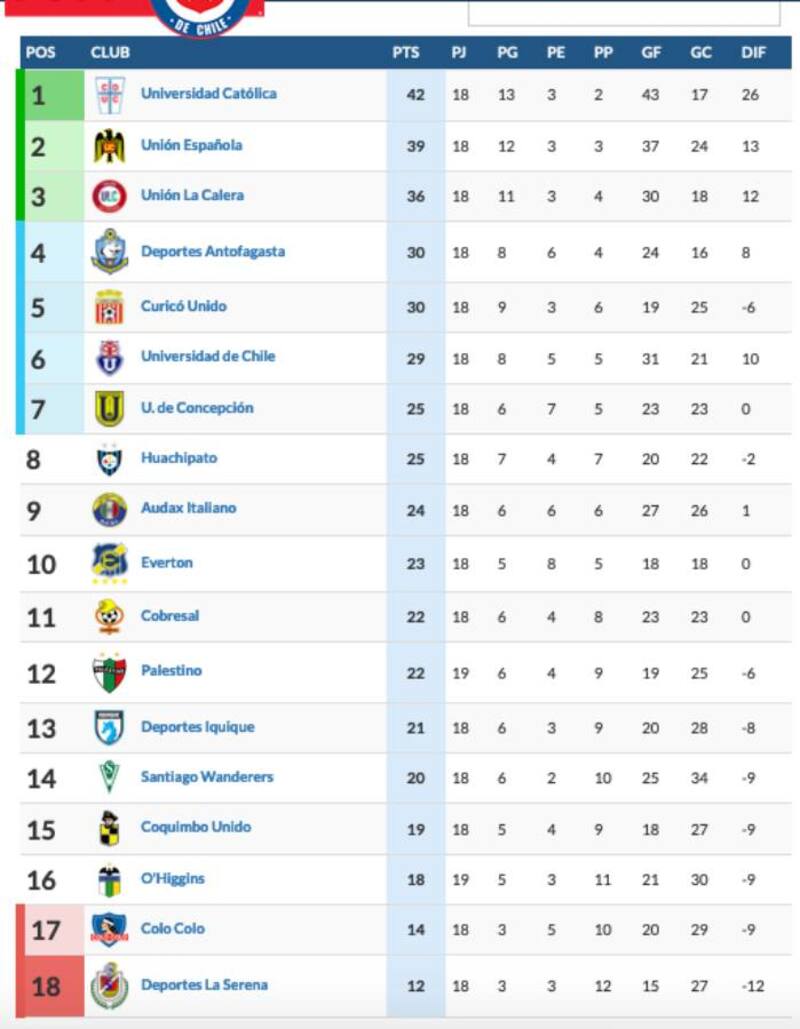Open Deportes La Serena team page
This screenshot has height=1029, width=800.
(x=204, y=985)
